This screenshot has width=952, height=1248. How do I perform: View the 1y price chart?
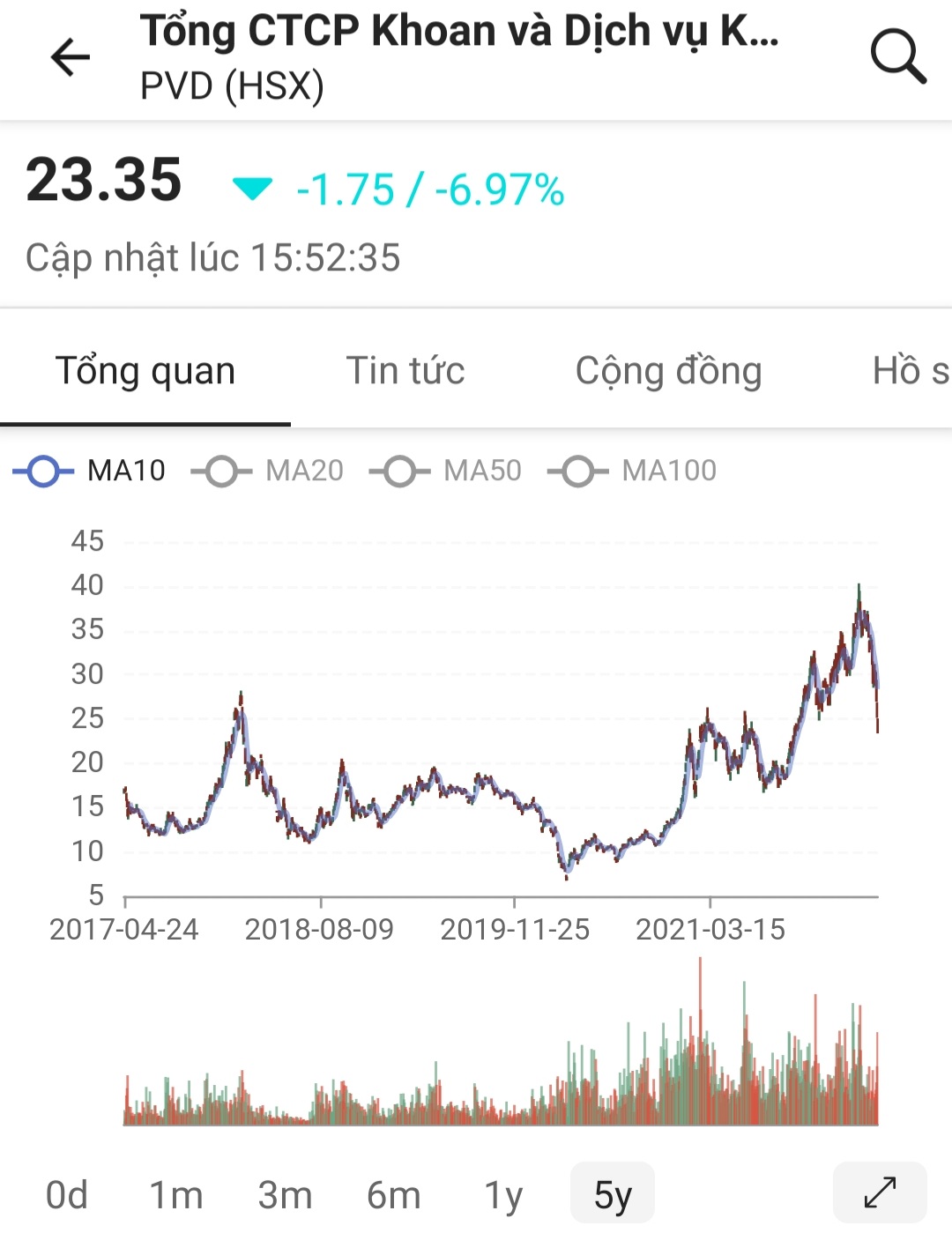503,1195
